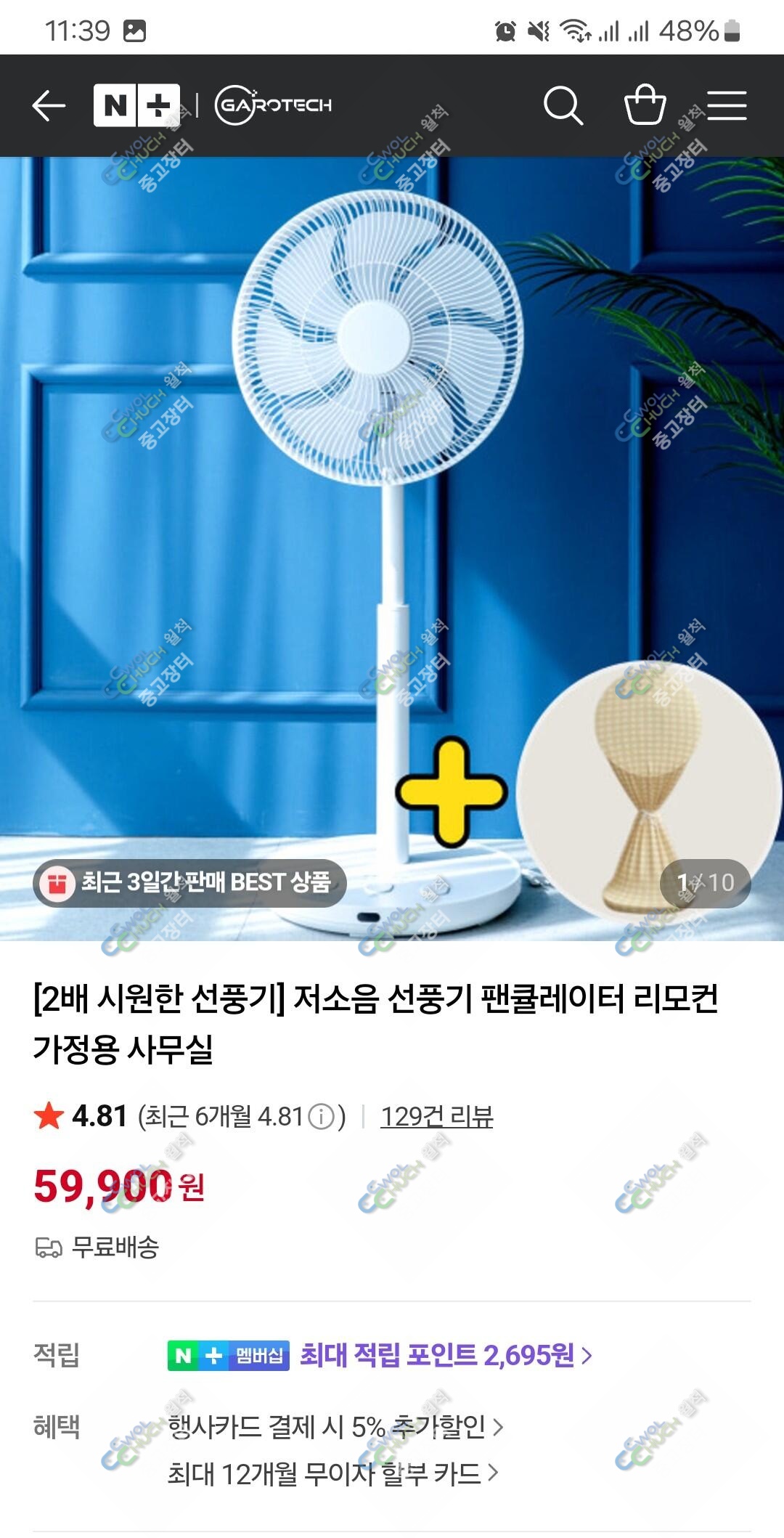Screen dimensions: 784x1538
Task: Open 행사카드 결제 시 5% 추가할인
Action: click(x=335, y=1428)
